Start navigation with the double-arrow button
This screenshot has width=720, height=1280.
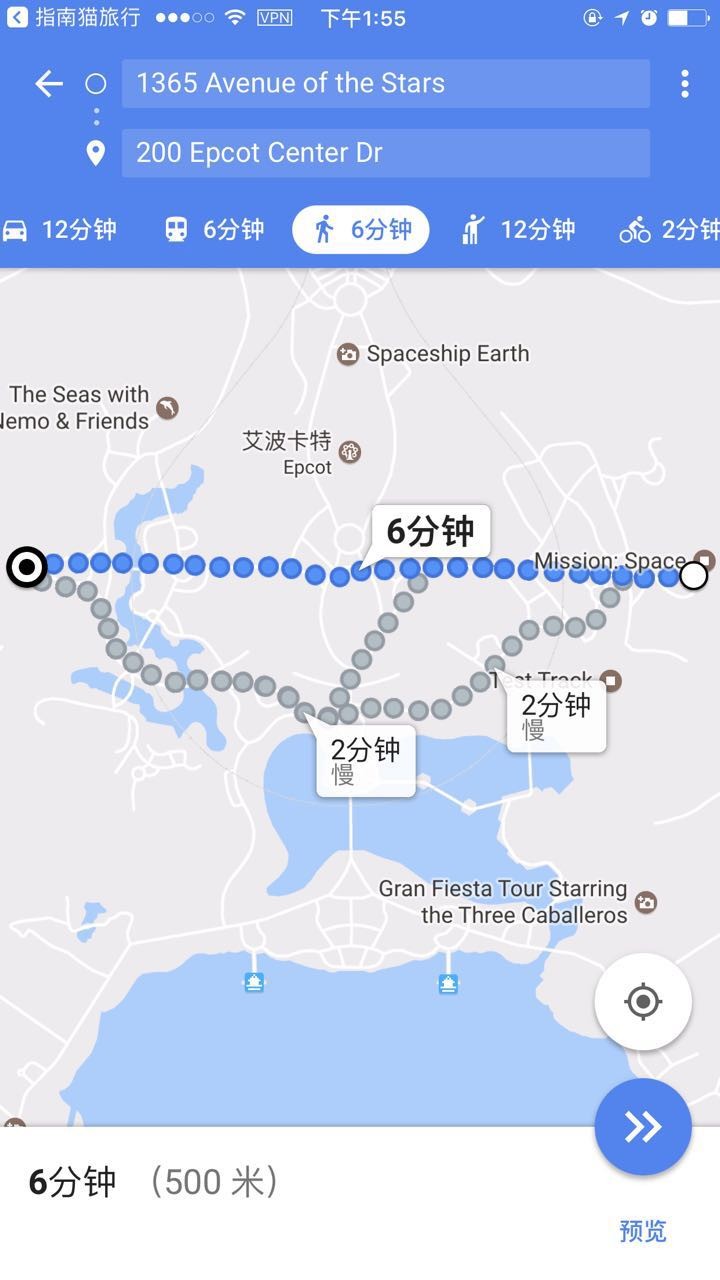pos(643,1127)
